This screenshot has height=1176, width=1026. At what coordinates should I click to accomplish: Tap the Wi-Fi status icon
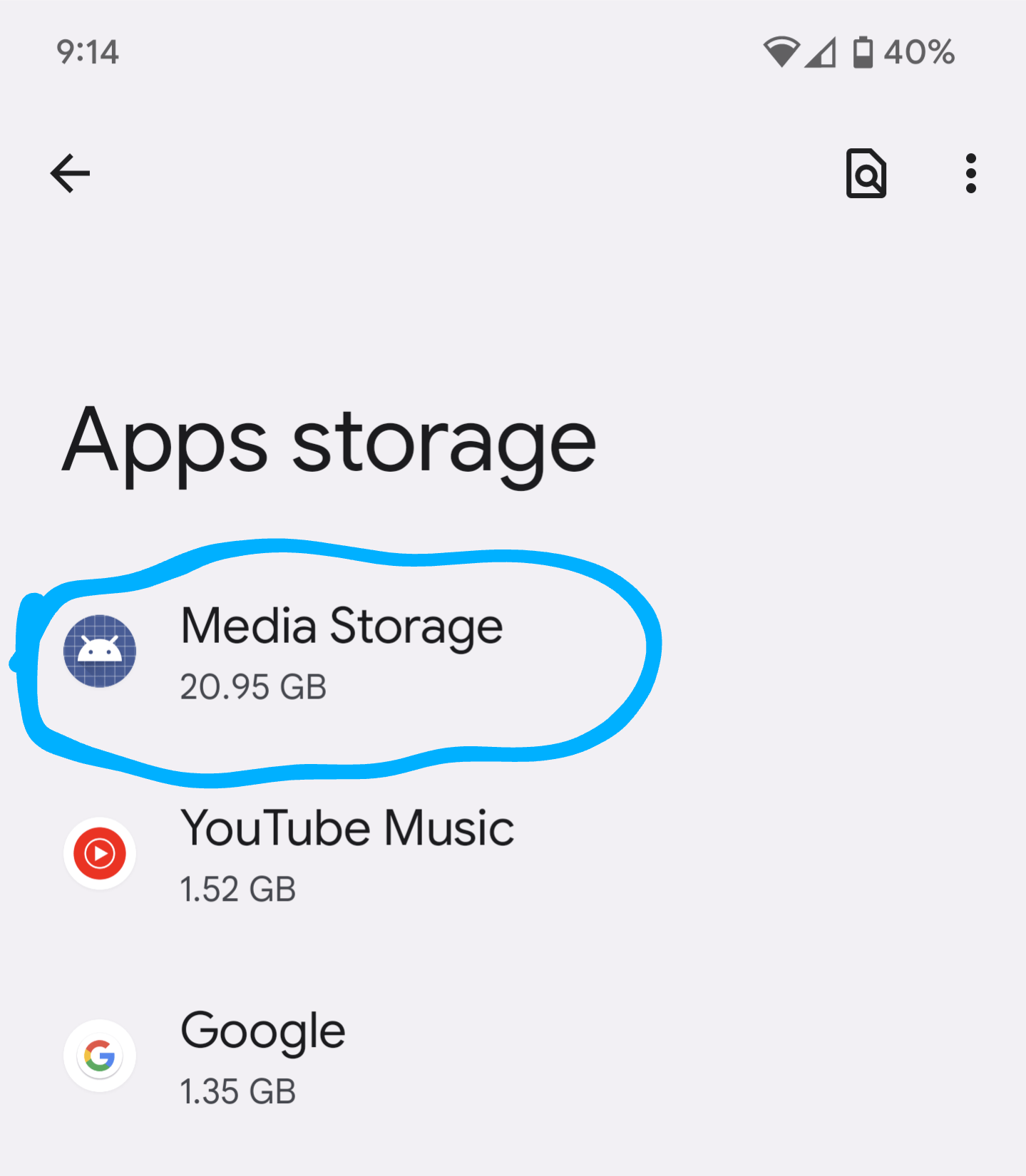point(783,53)
